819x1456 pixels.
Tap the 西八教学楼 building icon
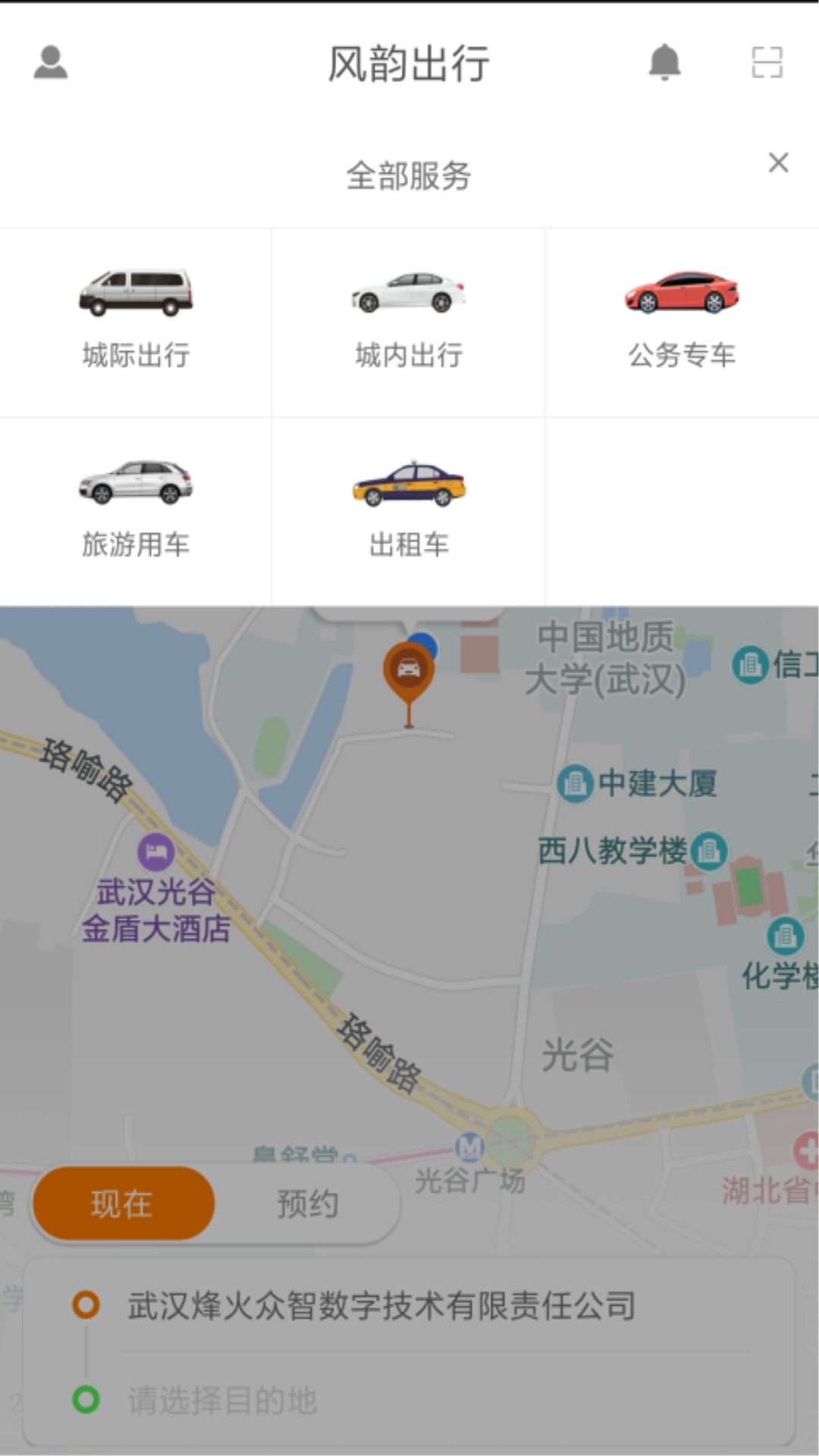[710, 851]
